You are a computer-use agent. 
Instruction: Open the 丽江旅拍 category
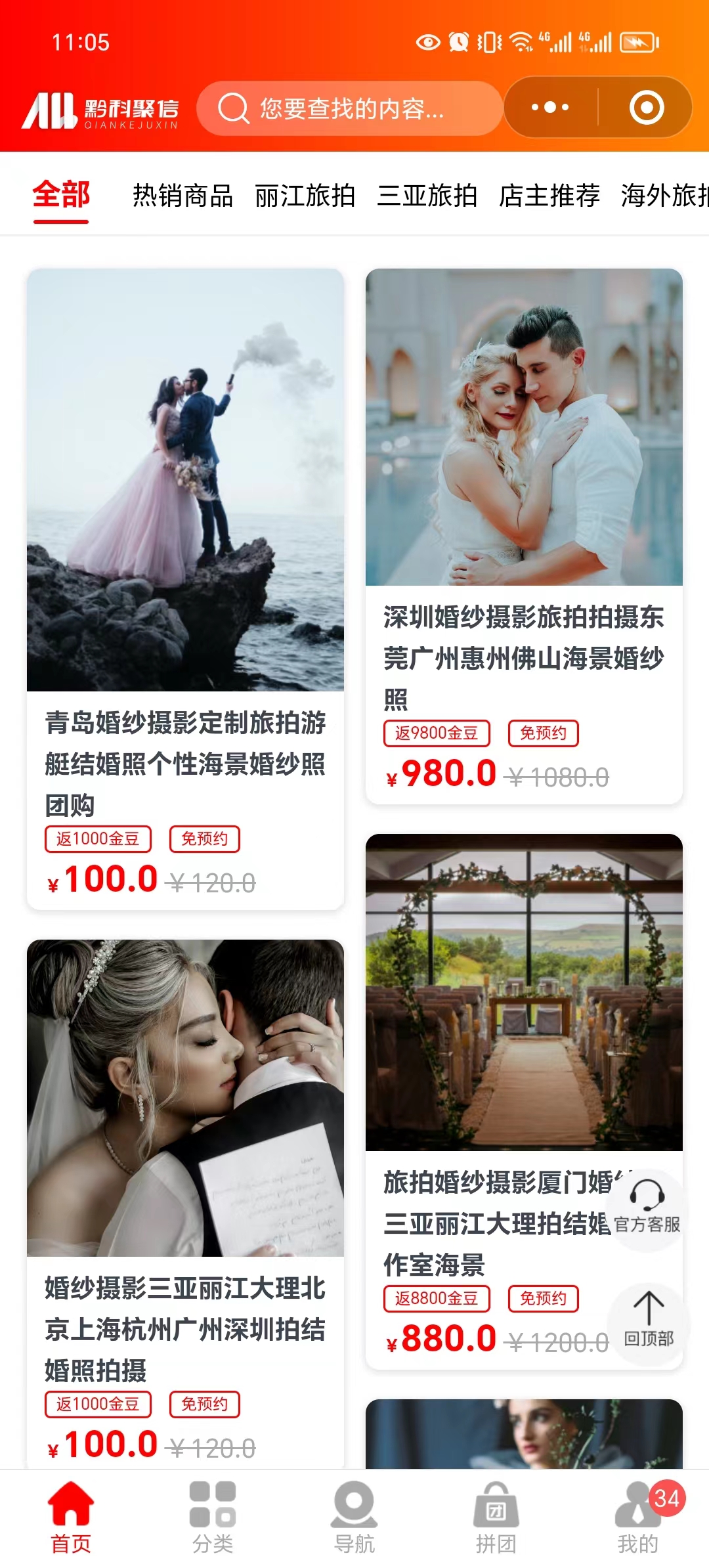304,196
